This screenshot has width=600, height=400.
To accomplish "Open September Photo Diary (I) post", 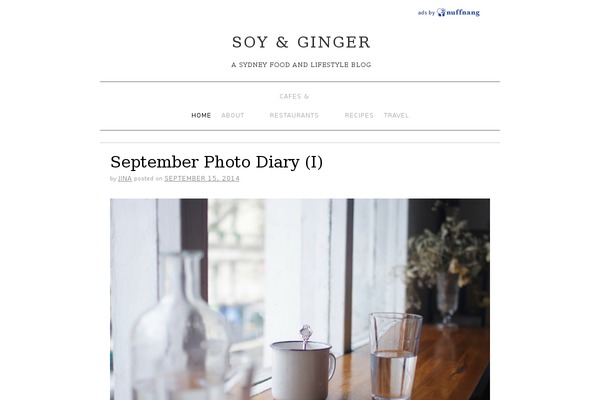I will pyautogui.click(x=216, y=162).
